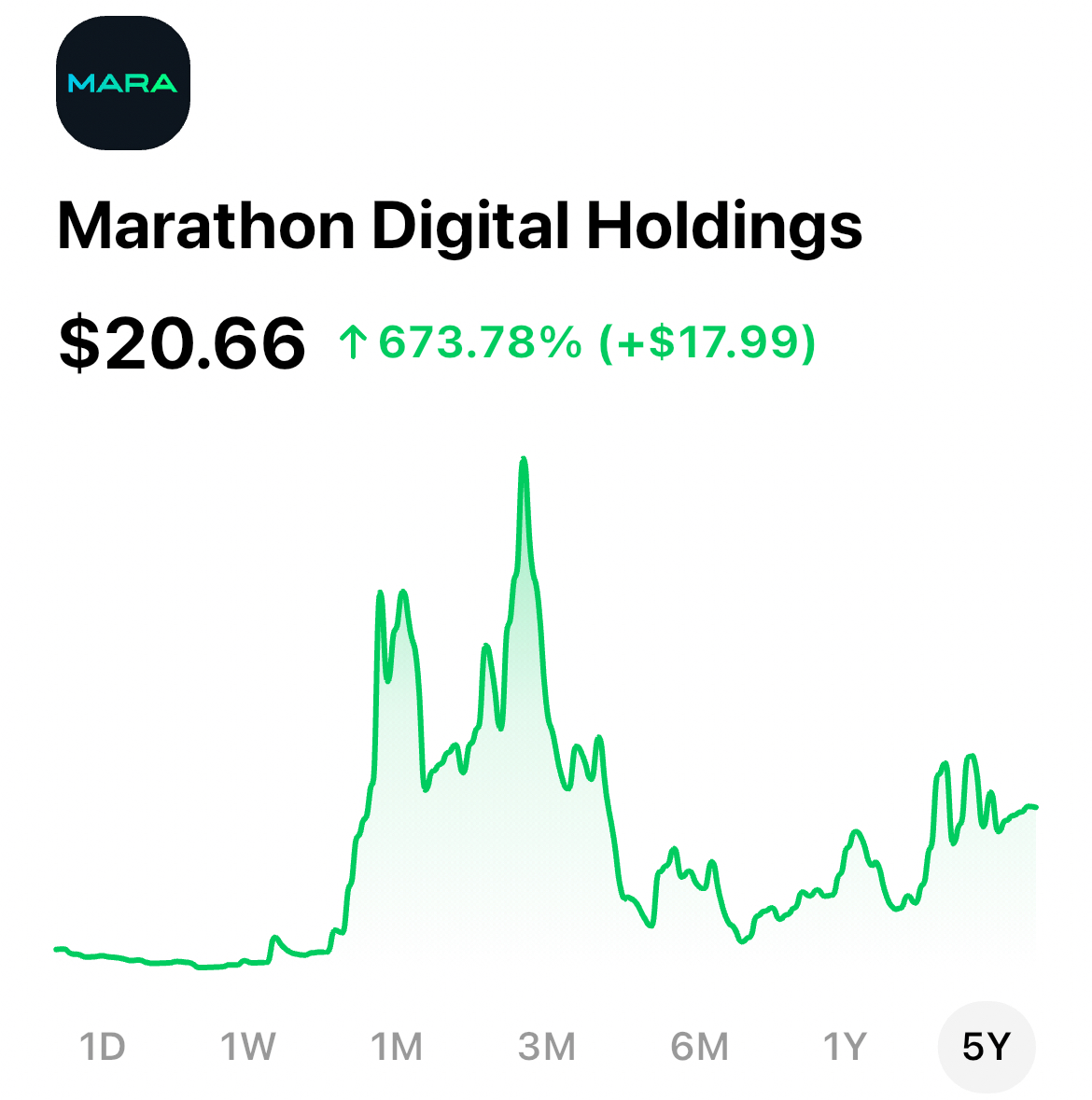Switch to the 1W chart view
Viewport: 1092px width, 1100px height.
249,1047
